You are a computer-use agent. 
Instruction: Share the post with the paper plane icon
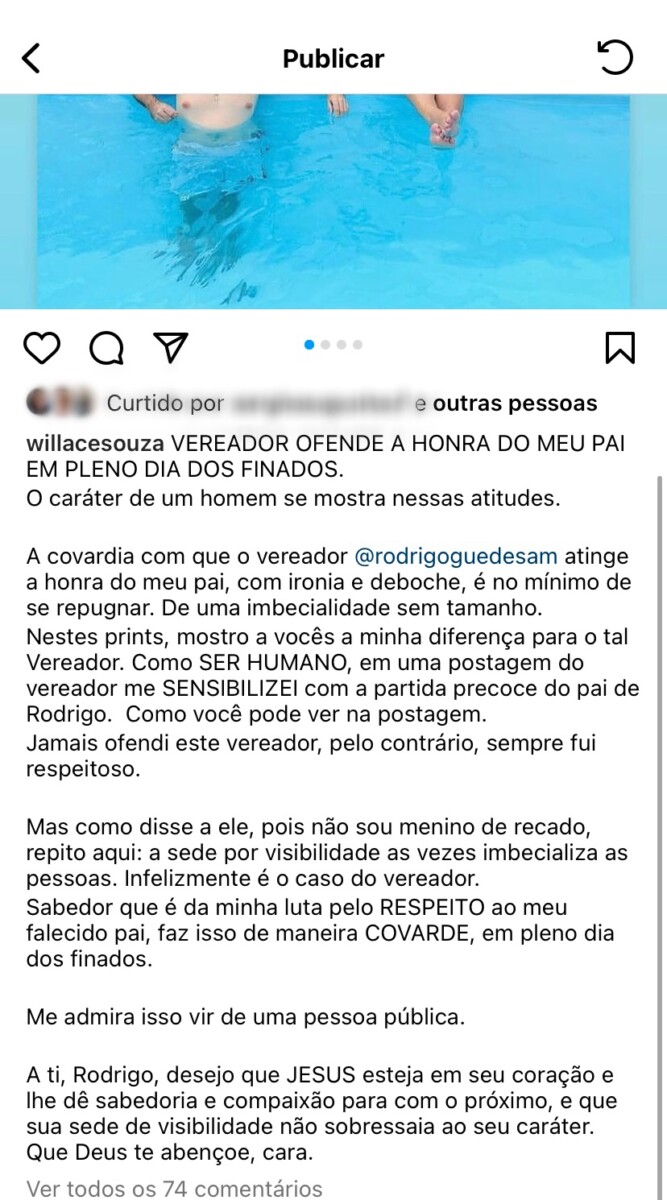pyautogui.click(x=171, y=346)
